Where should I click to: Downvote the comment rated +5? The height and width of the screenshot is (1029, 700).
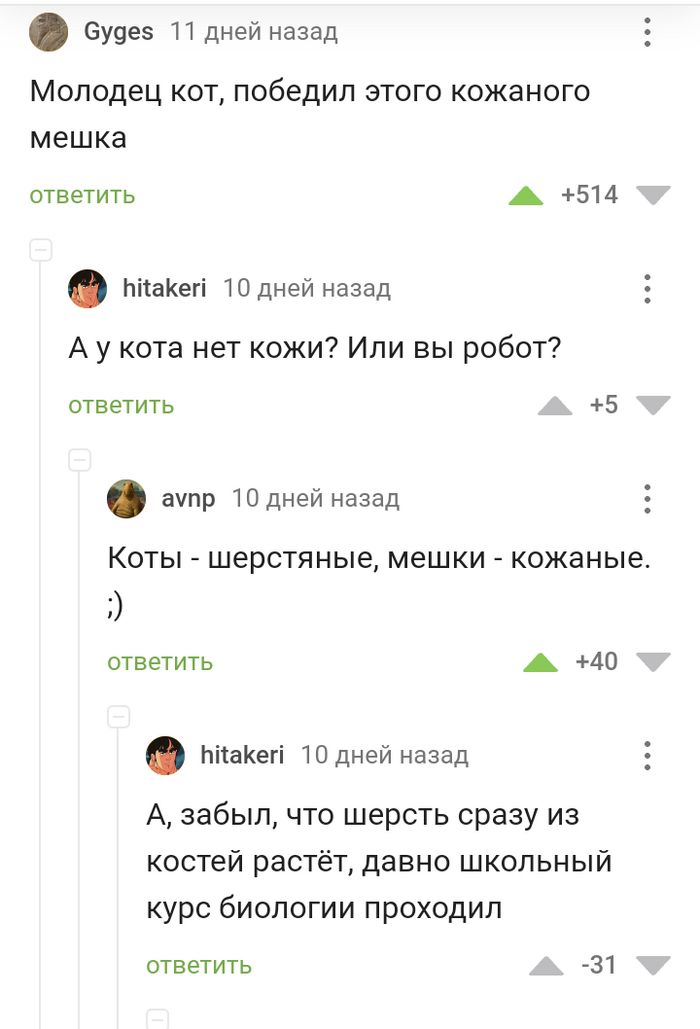(653, 405)
